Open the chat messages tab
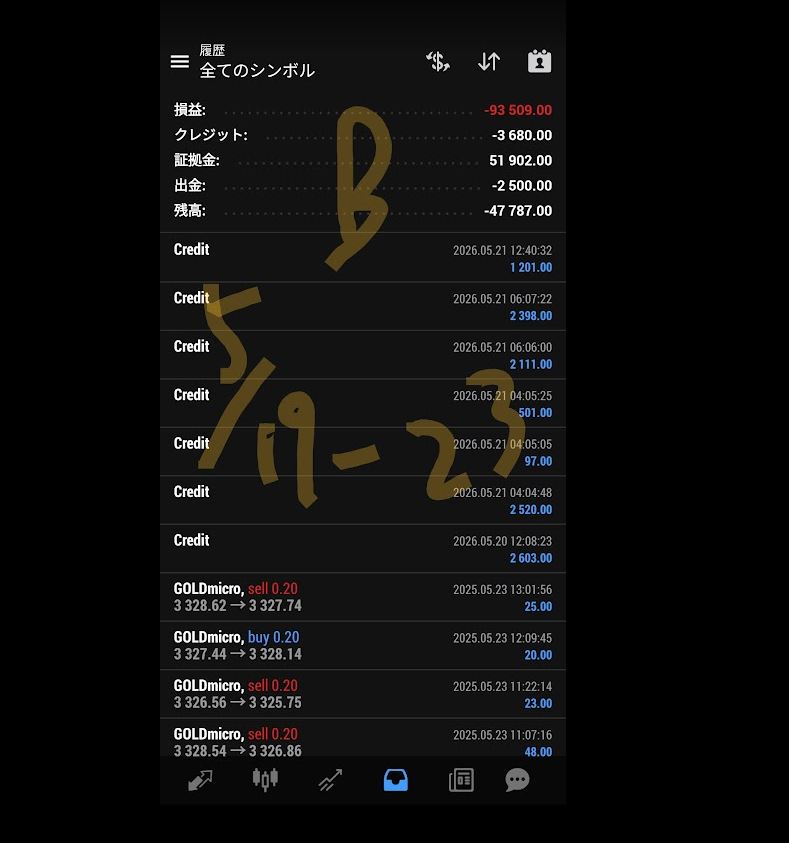 517,781
